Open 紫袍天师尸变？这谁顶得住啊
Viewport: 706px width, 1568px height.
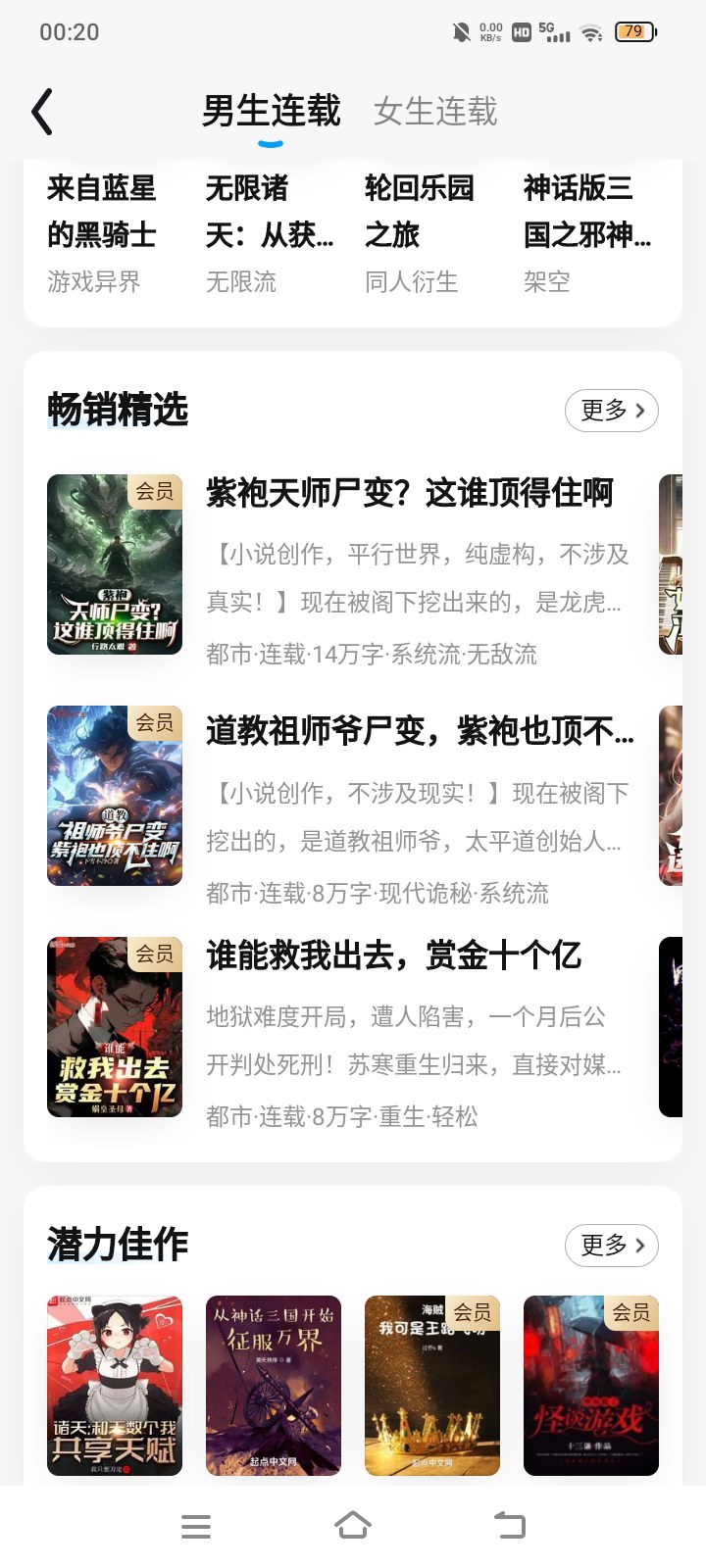coord(409,493)
